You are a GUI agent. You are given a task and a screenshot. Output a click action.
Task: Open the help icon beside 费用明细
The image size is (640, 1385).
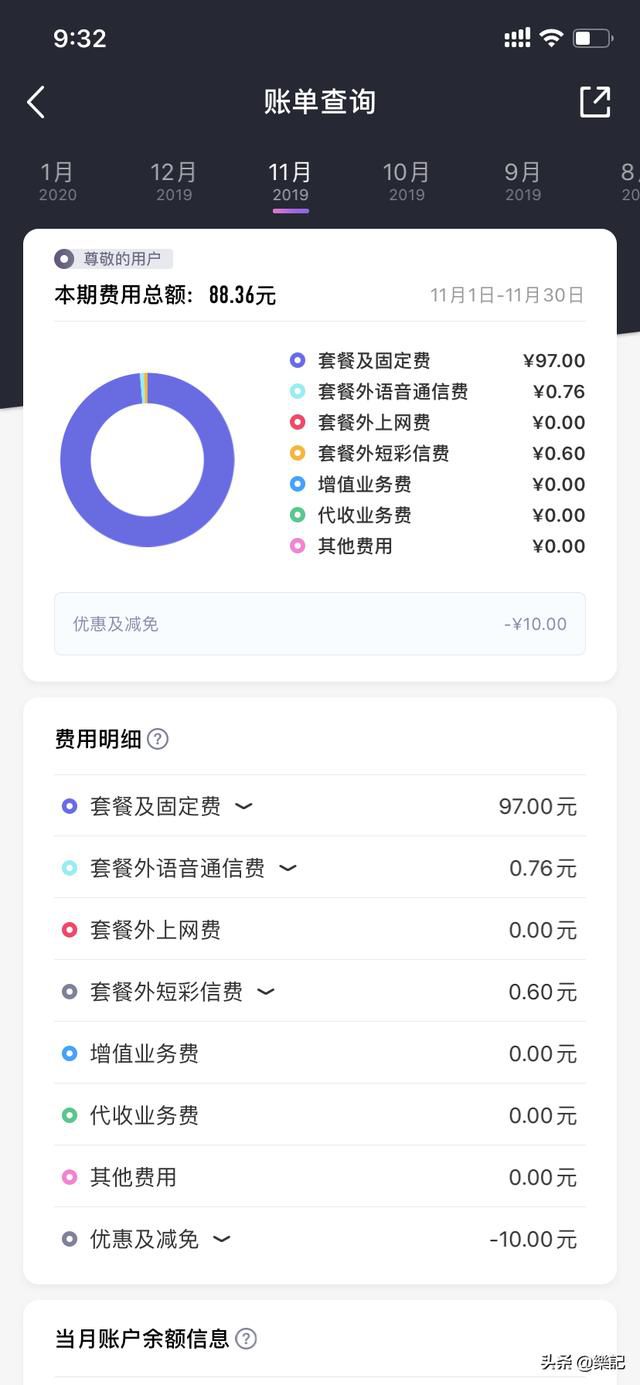(158, 739)
